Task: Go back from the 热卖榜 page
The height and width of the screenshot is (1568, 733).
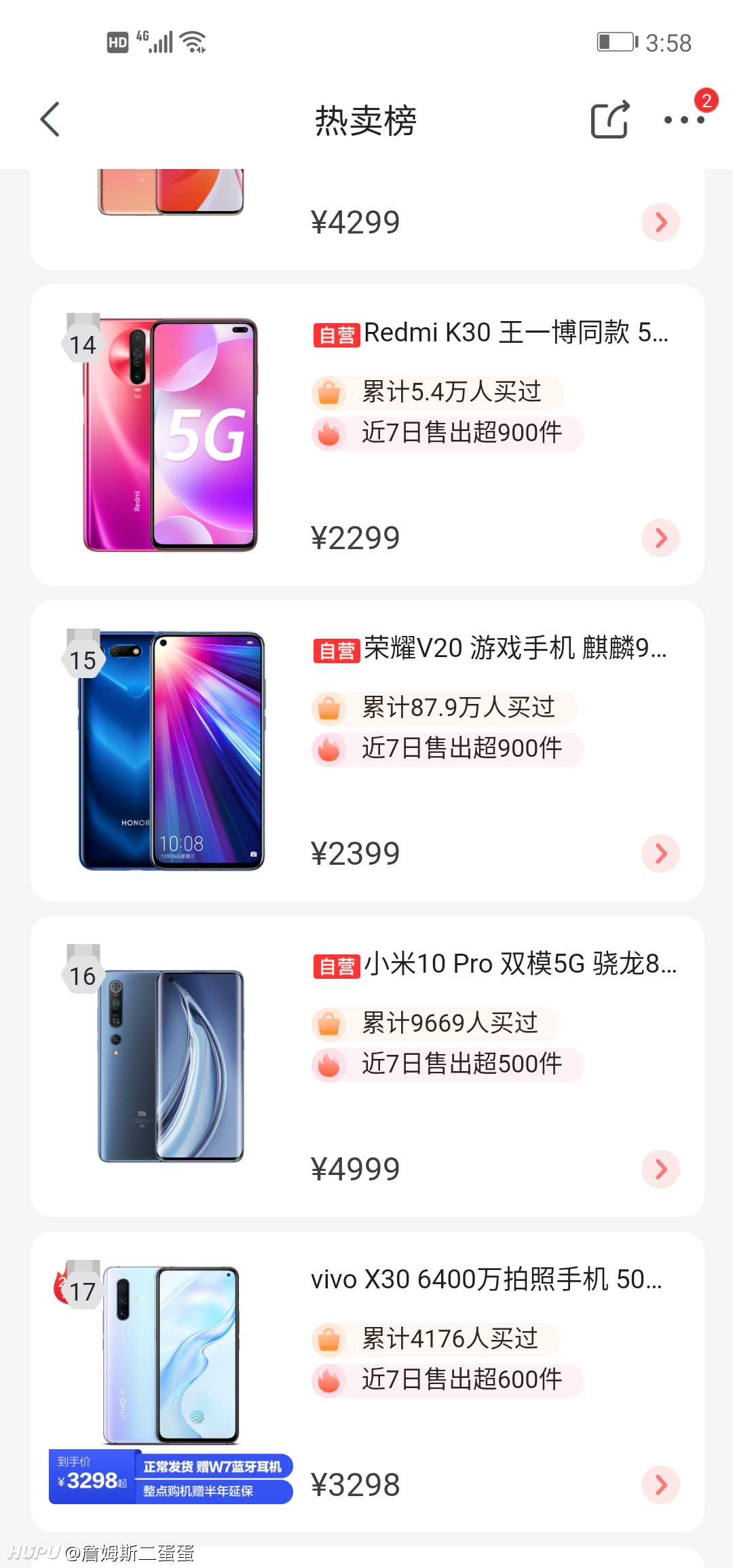Action: 50,119
